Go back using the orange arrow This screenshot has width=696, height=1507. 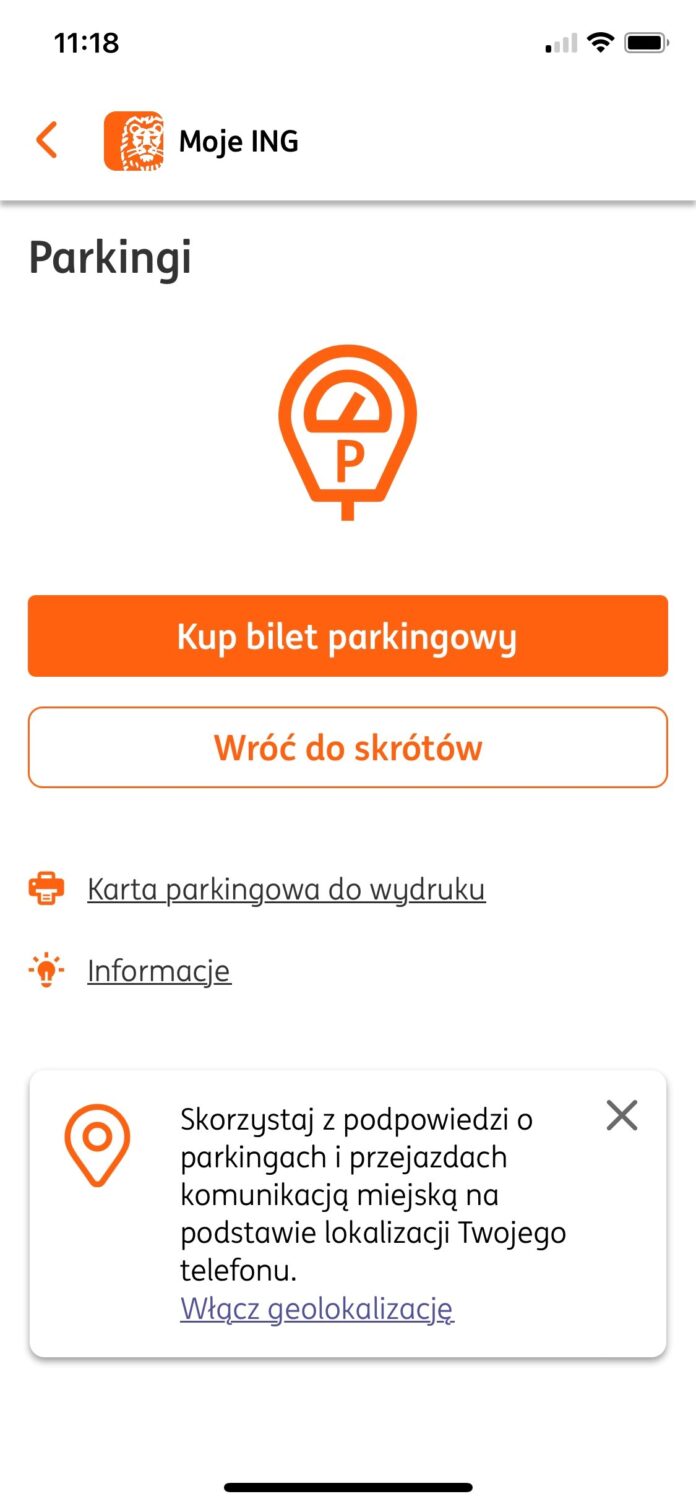point(46,141)
